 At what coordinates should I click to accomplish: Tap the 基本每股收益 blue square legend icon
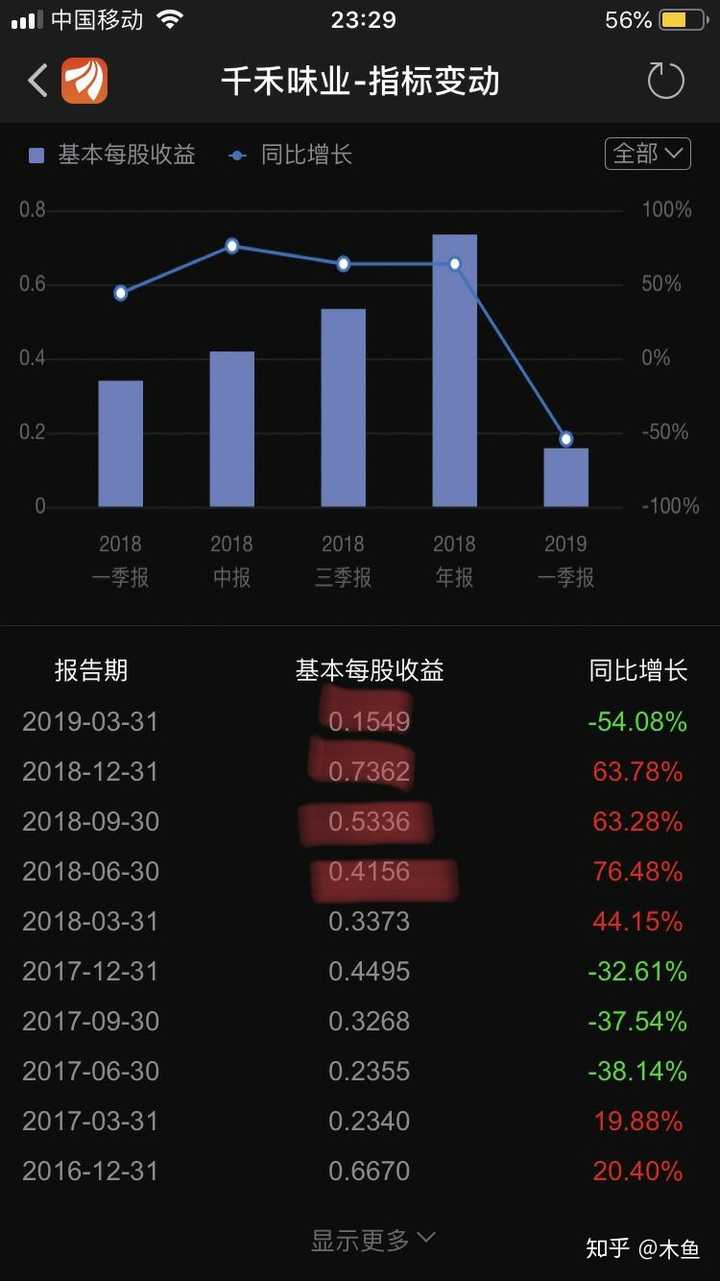[x=36, y=155]
